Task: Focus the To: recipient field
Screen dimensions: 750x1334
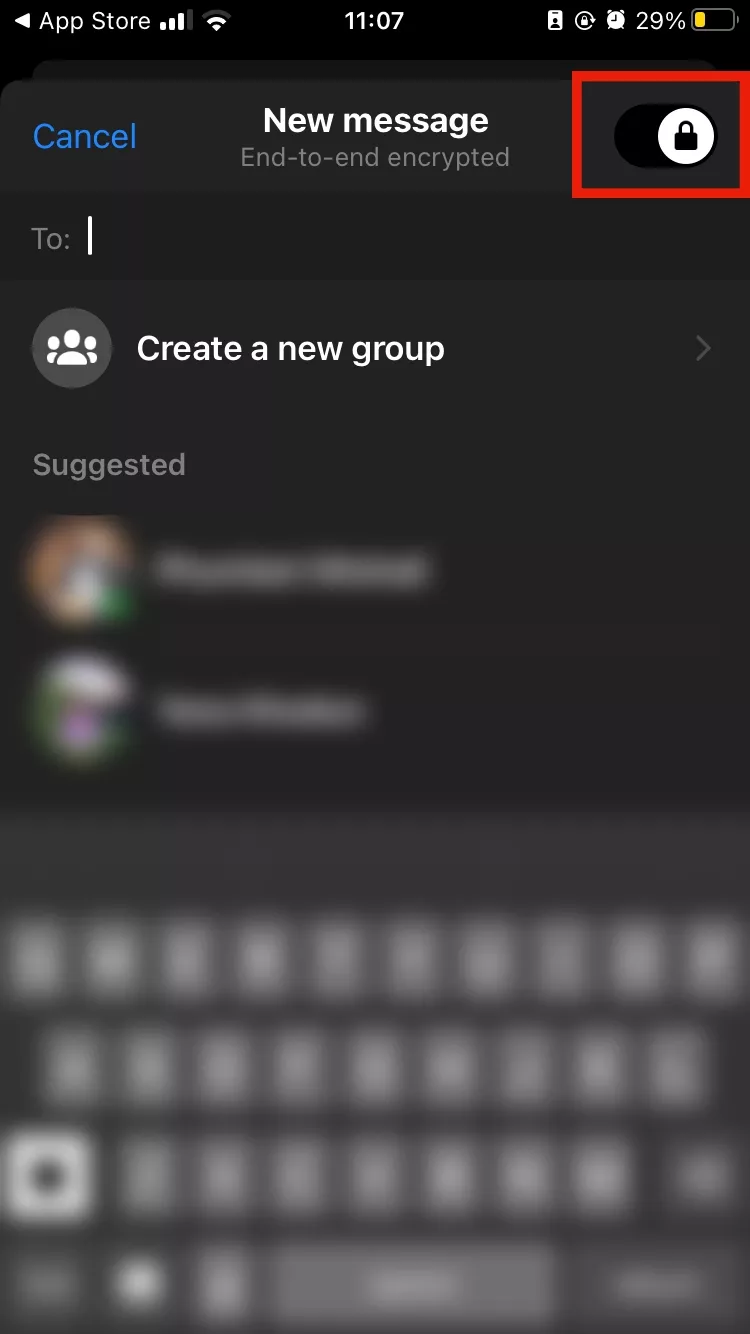Action: coord(400,238)
